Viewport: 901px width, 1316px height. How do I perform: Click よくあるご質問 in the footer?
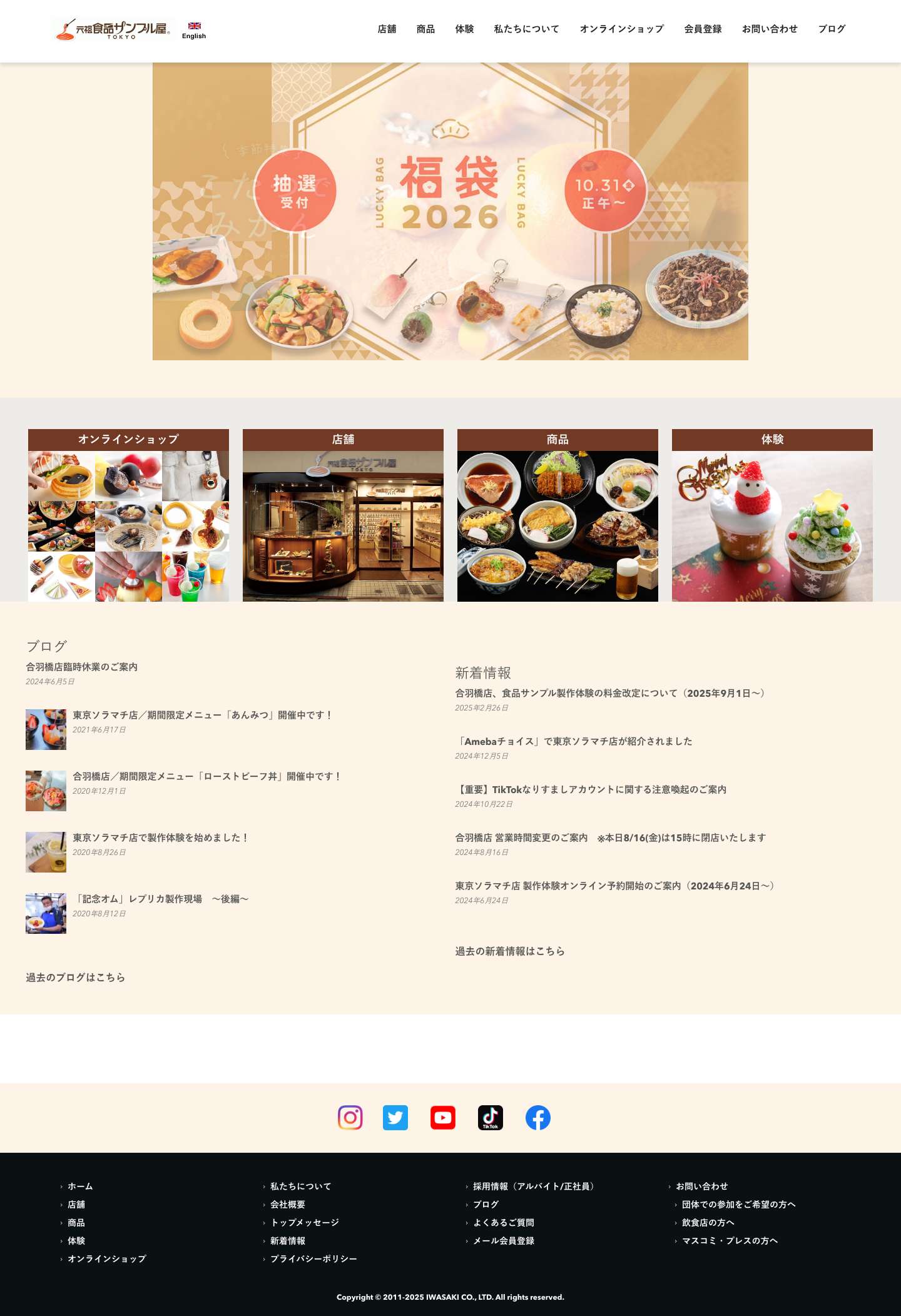click(504, 1223)
